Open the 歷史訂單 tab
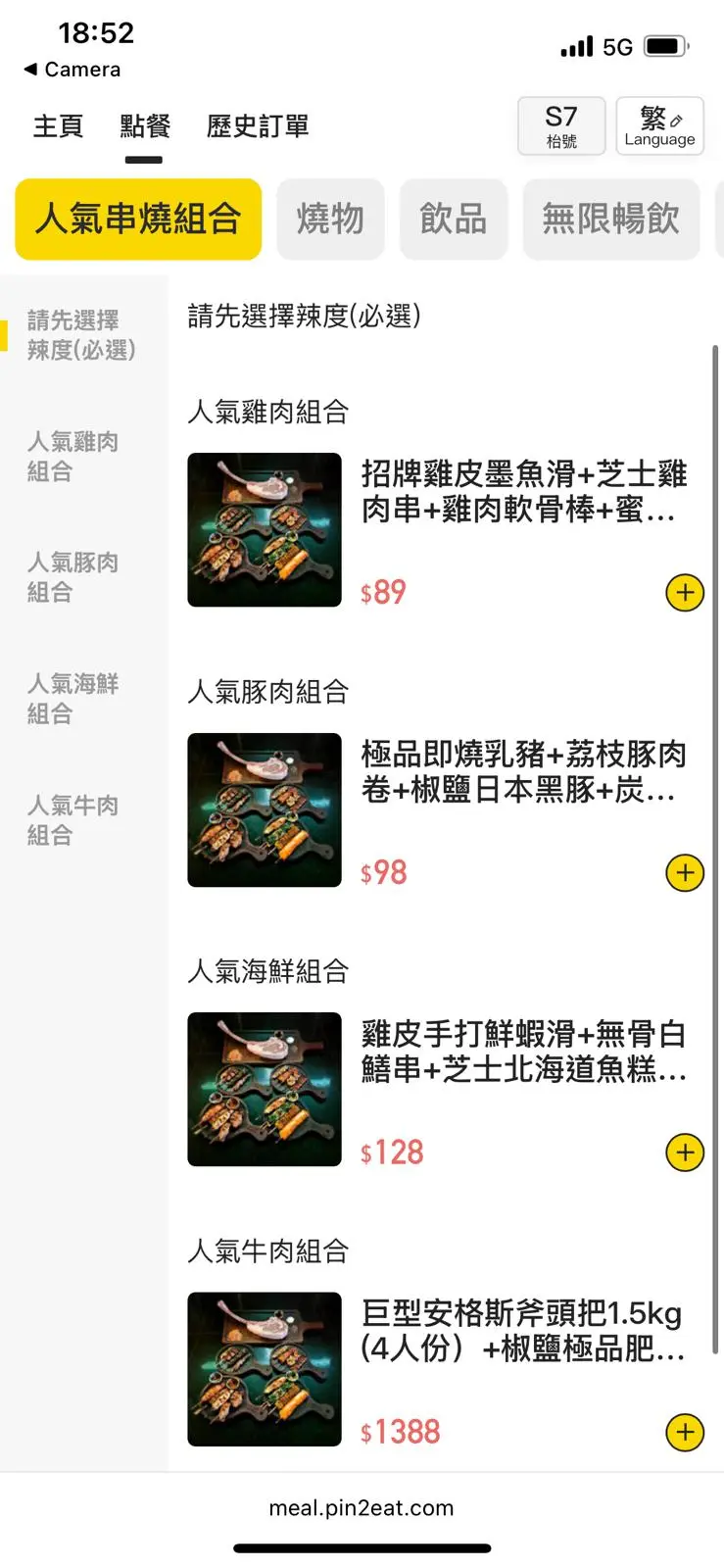Screen dimensions: 724x1568 click(x=258, y=126)
